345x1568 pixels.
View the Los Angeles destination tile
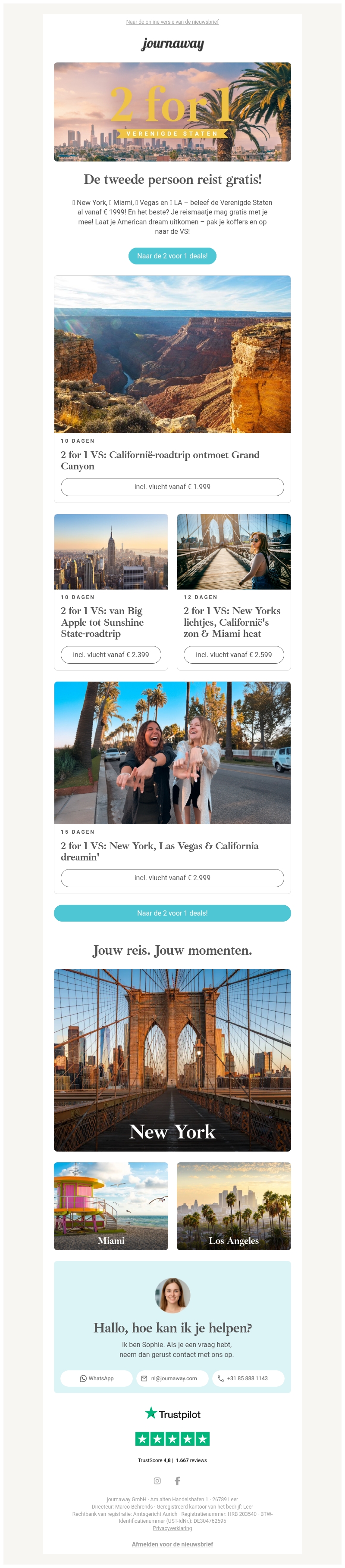click(233, 1206)
